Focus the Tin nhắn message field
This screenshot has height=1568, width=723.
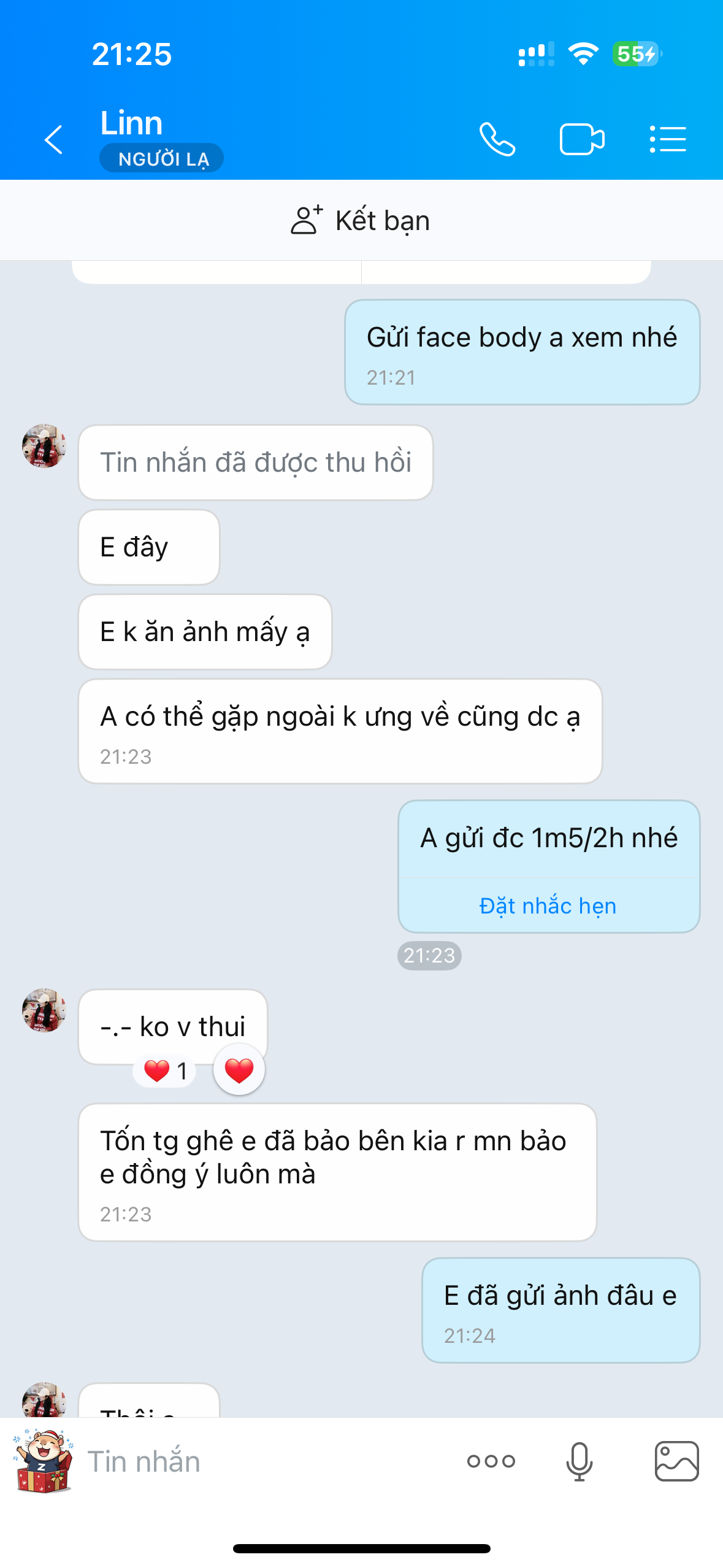click(x=258, y=1461)
